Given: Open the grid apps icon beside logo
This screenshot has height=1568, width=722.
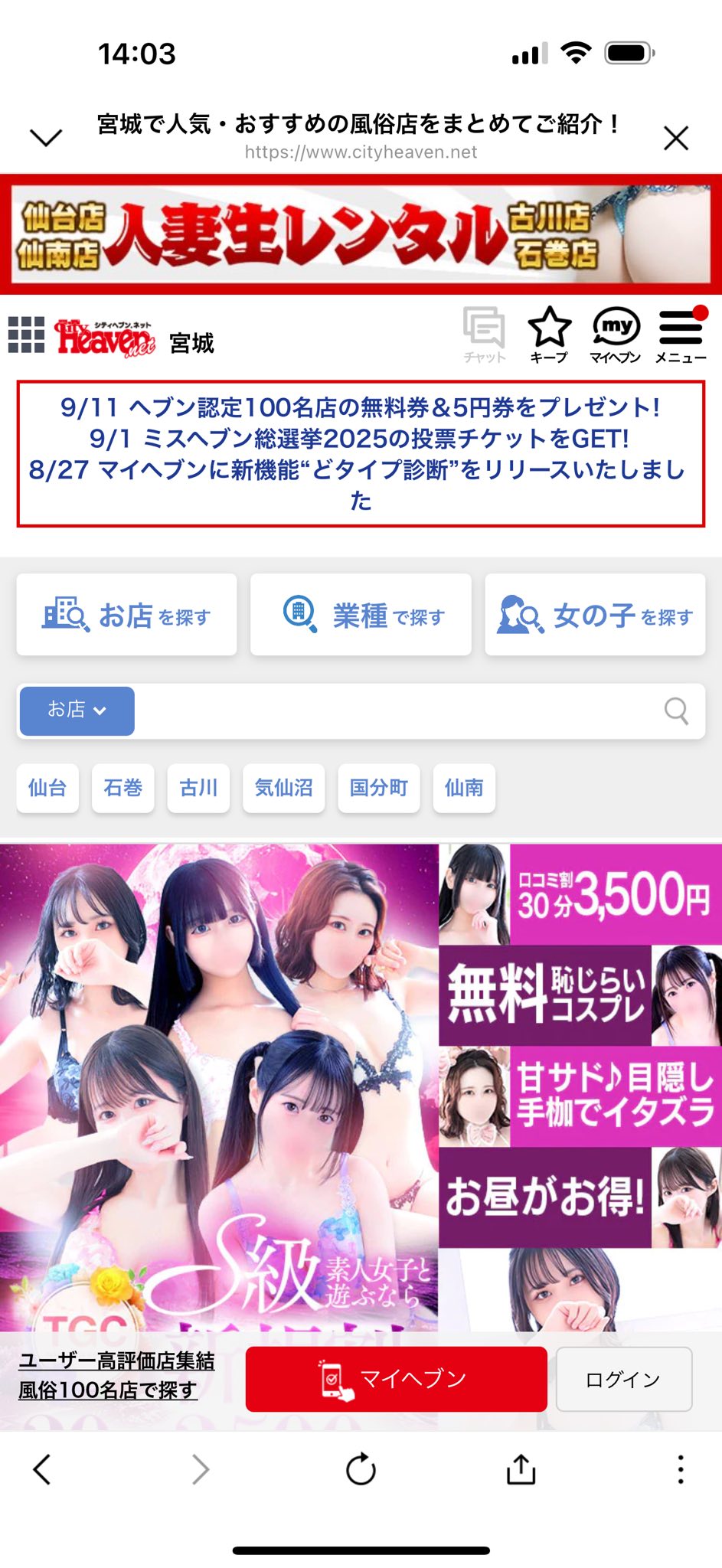Looking at the screenshot, I should 26,335.
